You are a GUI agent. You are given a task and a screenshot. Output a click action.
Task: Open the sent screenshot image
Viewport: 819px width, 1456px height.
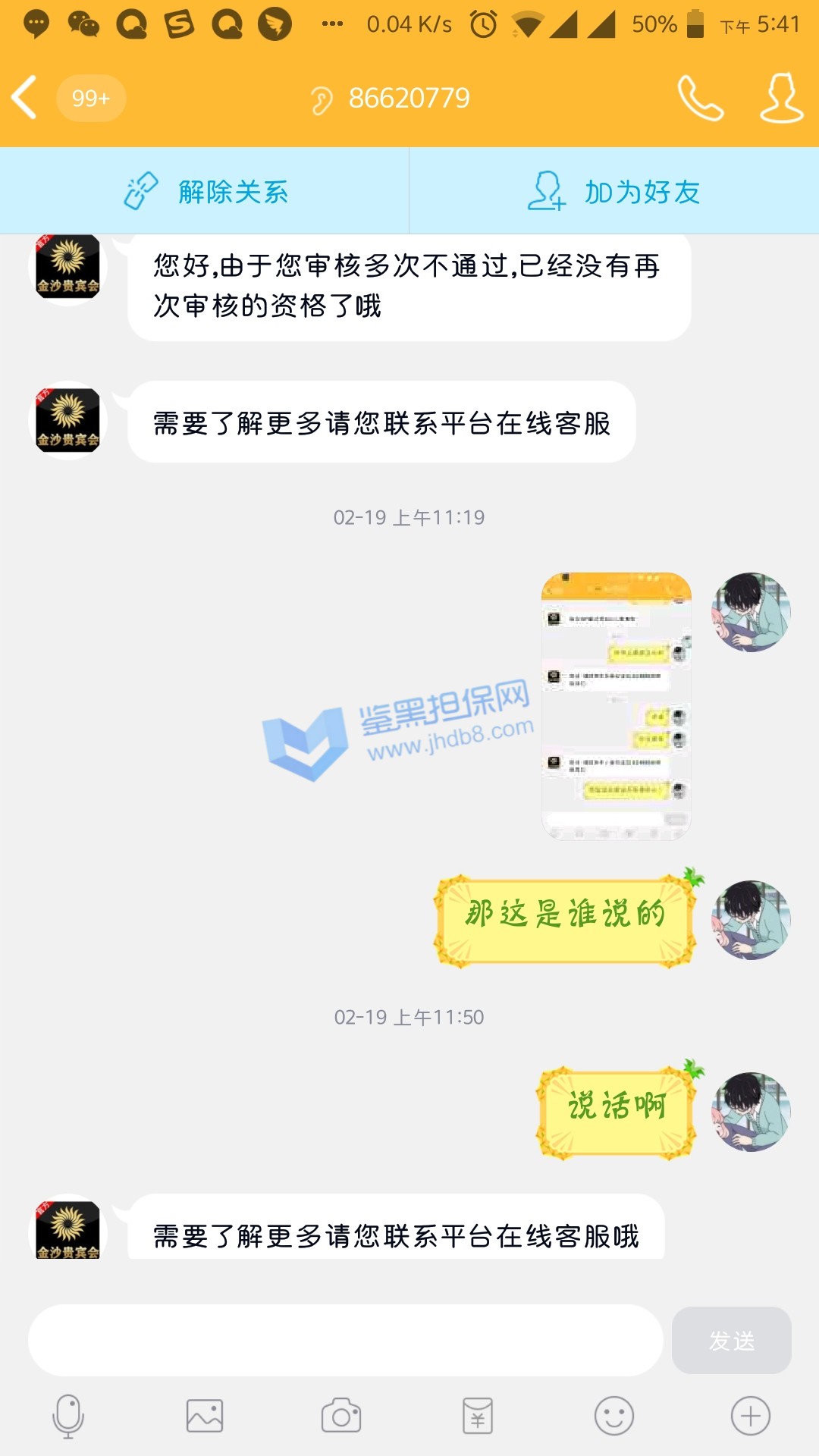(x=616, y=706)
